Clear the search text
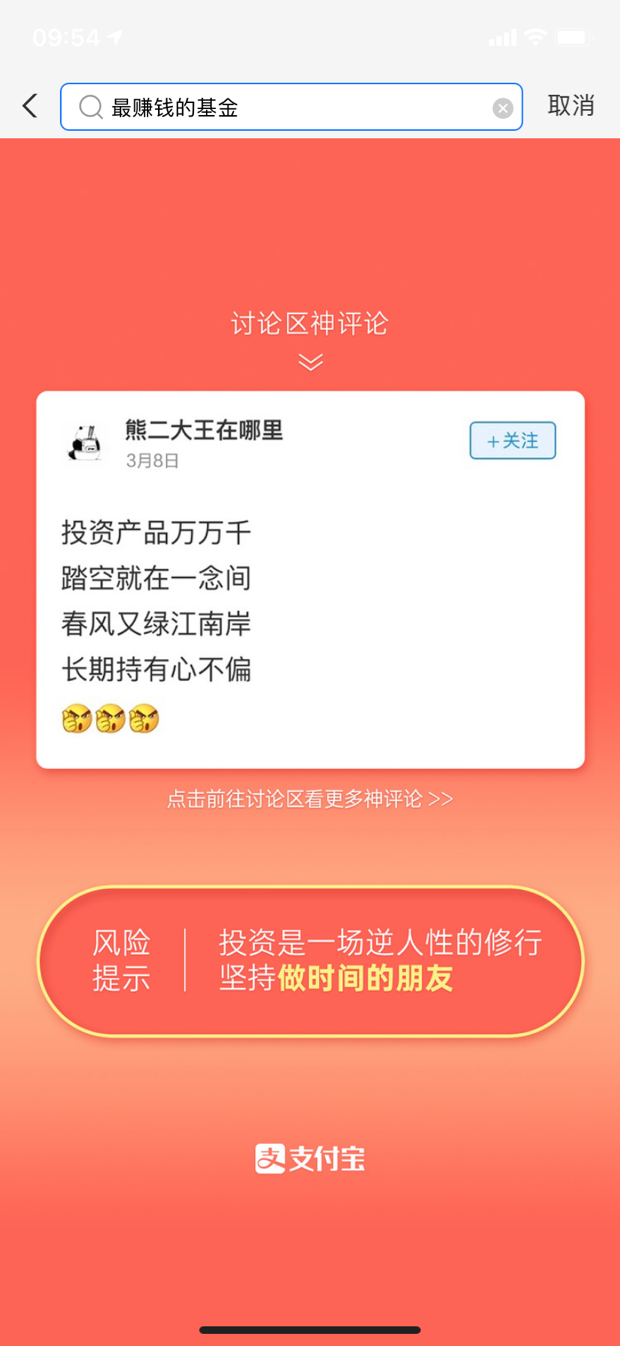Screen dimensions: 620x1346 click(x=503, y=108)
